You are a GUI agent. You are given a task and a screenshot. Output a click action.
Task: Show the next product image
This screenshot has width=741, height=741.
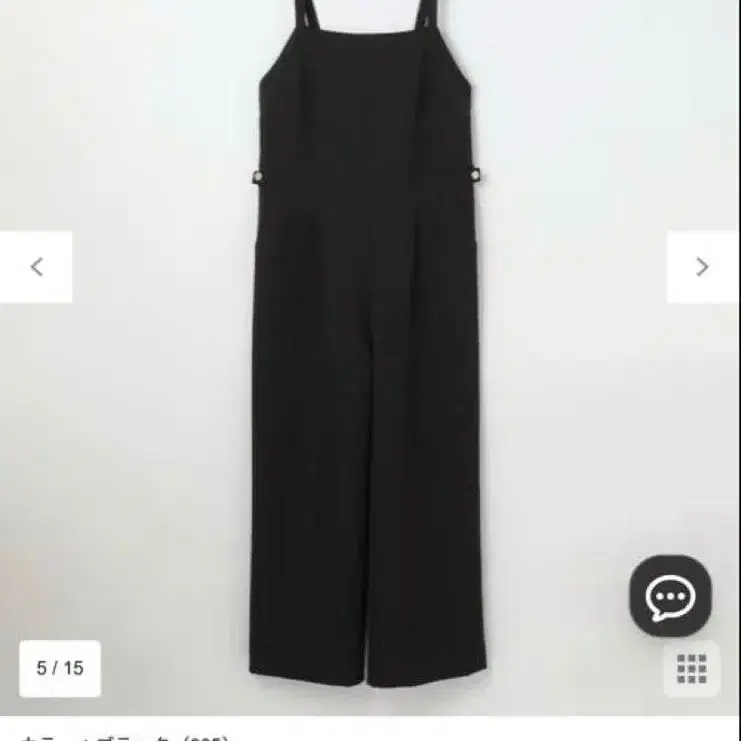click(x=703, y=267)
